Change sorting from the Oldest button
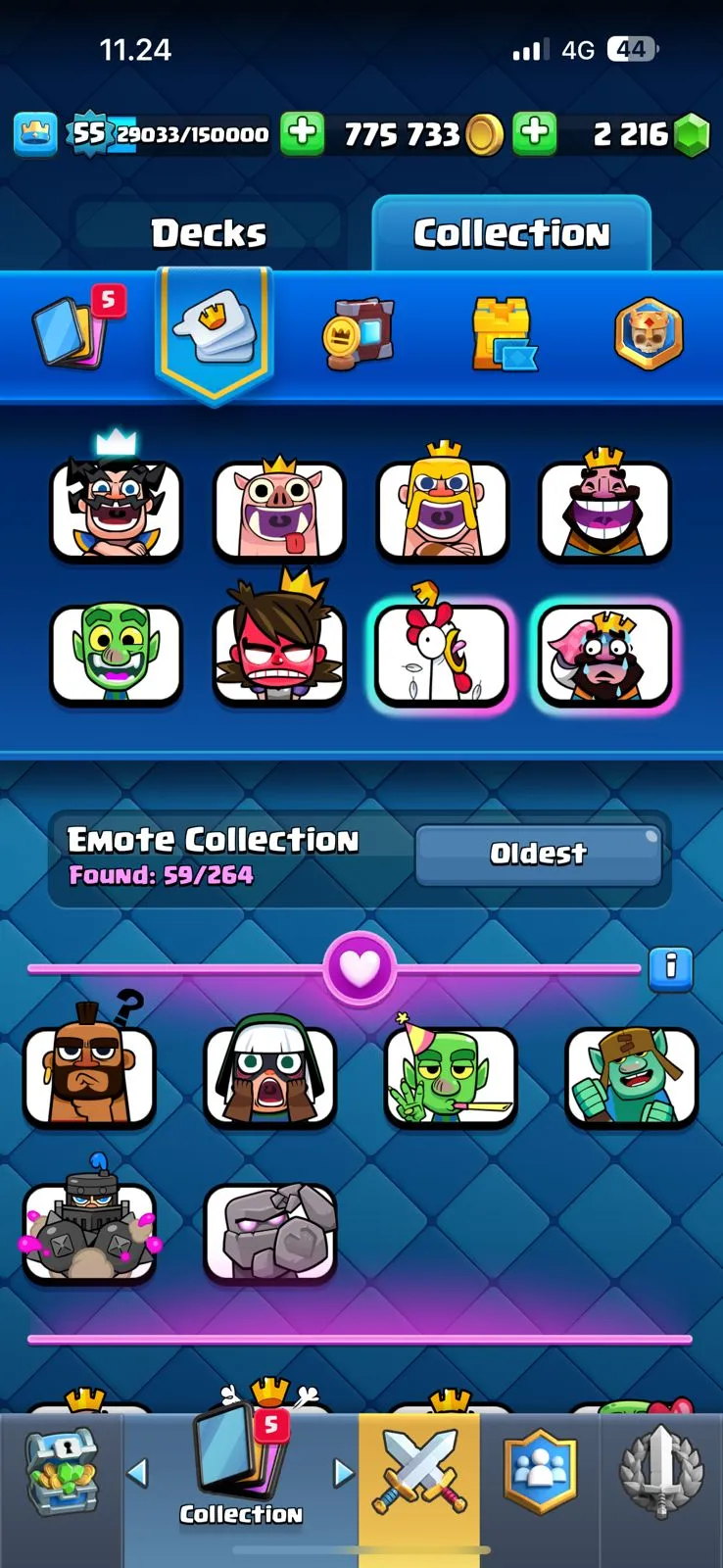 tap(538, 854)
